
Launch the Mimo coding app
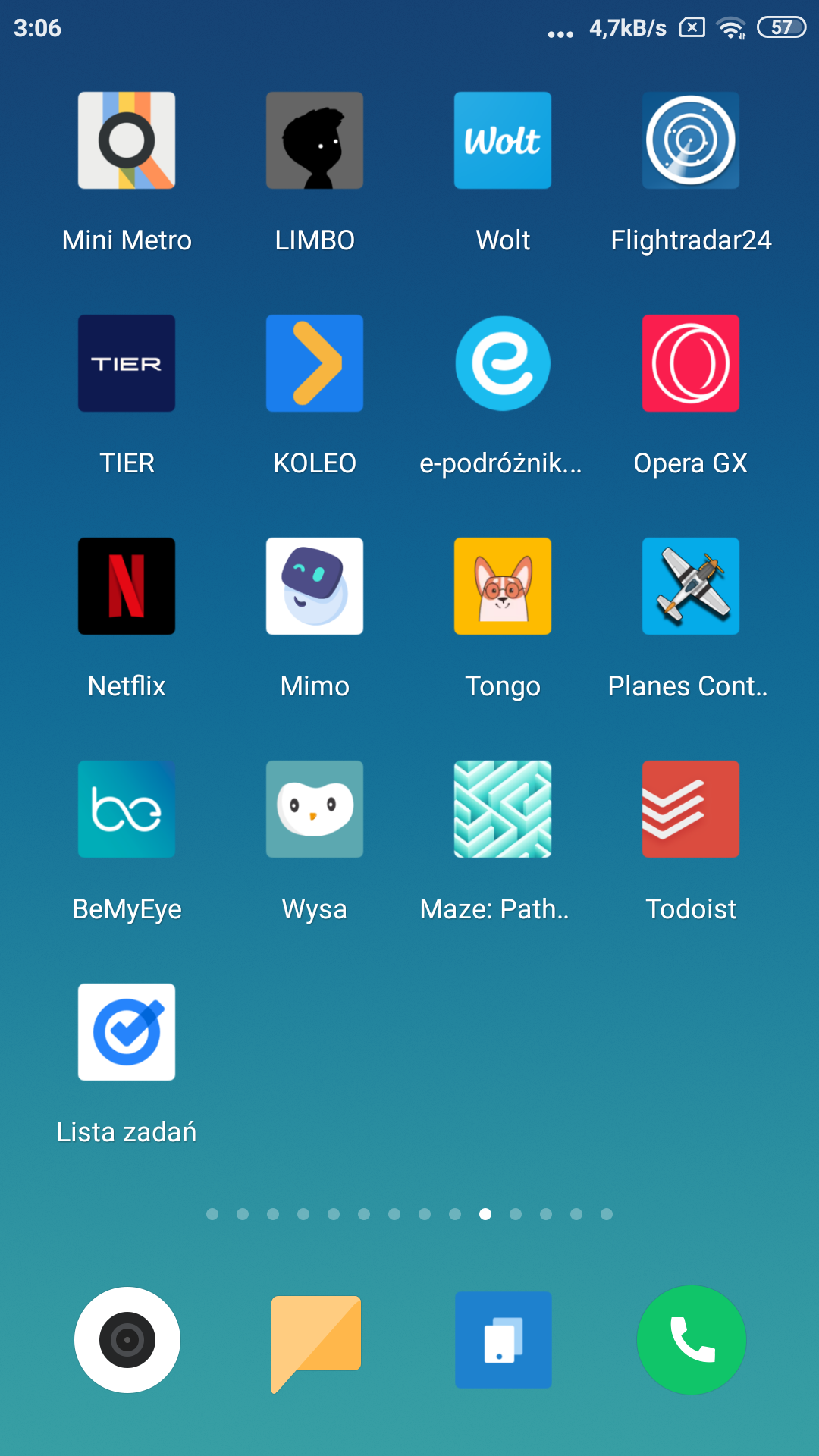click(315, 586)
